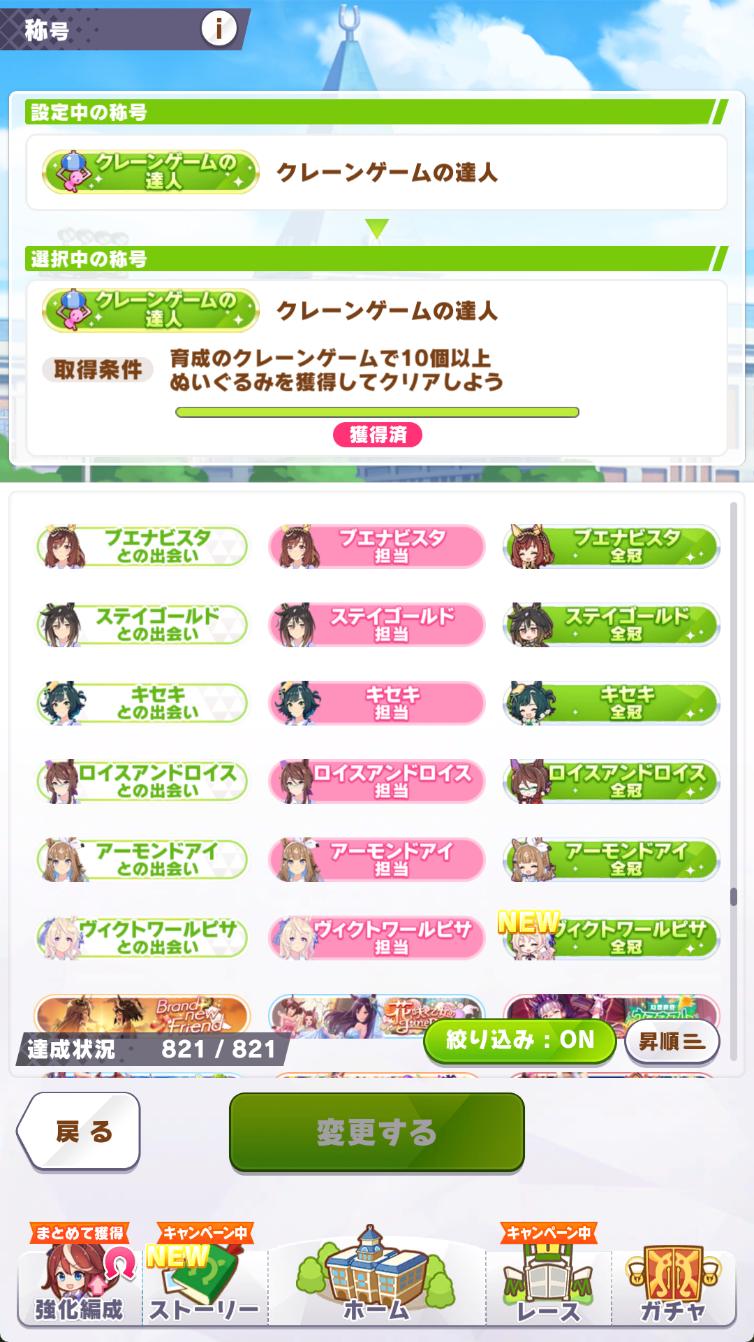This screenshot has width=754, height=1342.
Task: Select the キセキ 担当 title
Action: (x=376, y=703)
